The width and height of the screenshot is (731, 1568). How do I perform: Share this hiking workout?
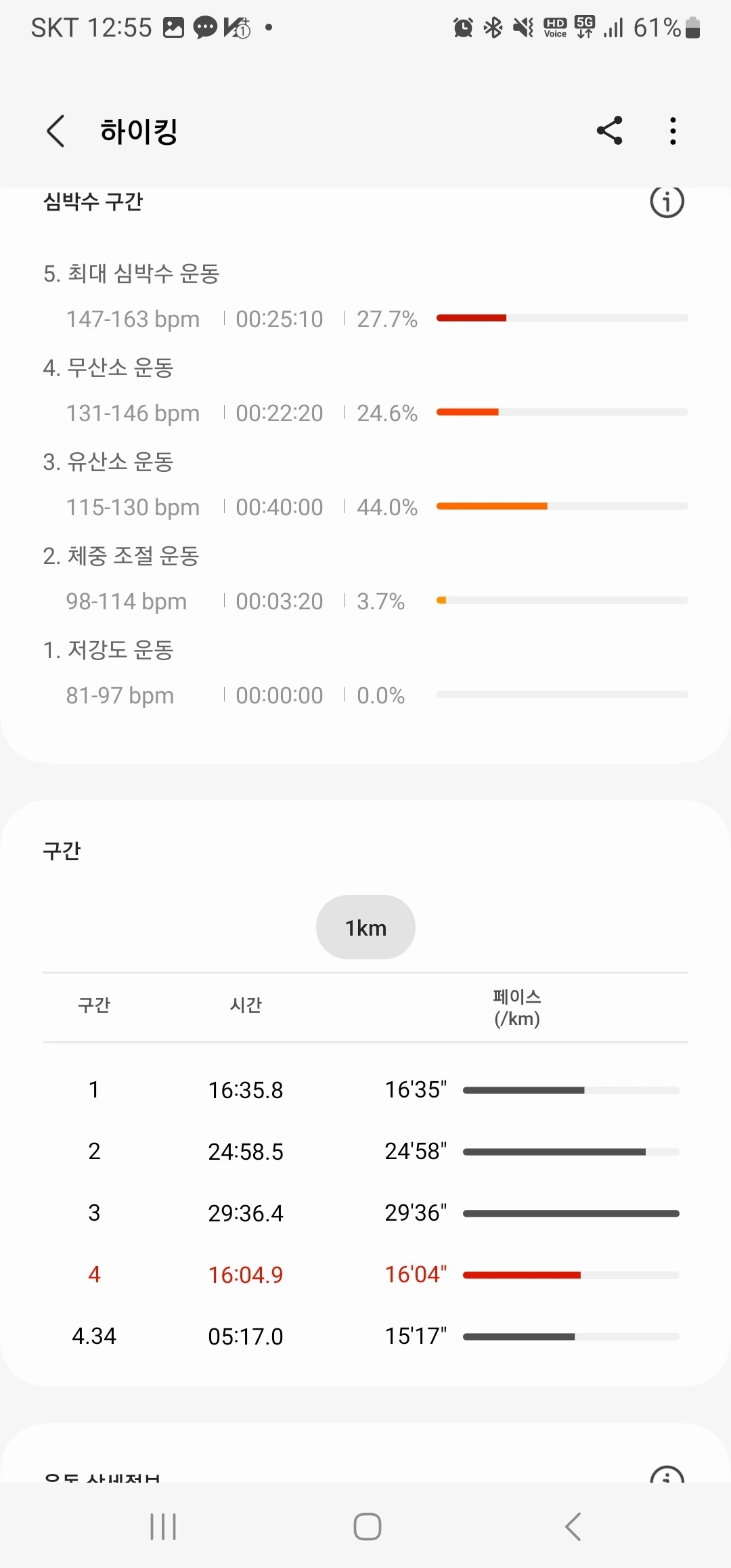(x=609, y=131)
